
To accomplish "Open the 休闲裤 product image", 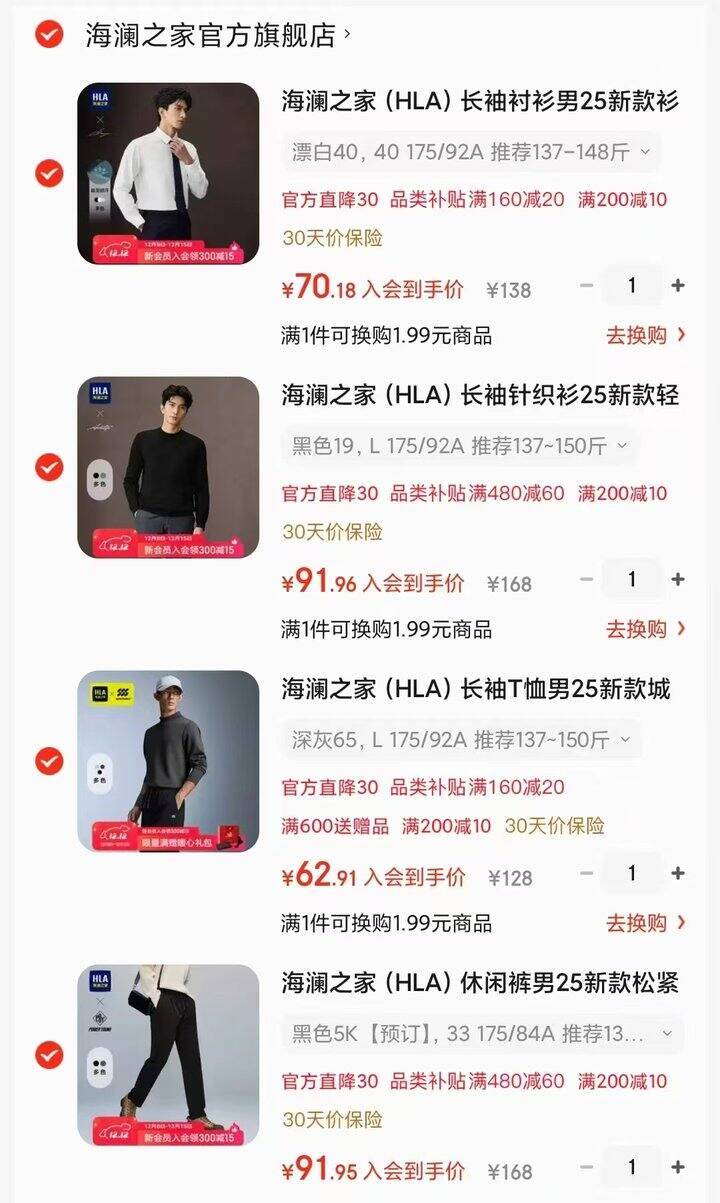I will (168, 1054).
